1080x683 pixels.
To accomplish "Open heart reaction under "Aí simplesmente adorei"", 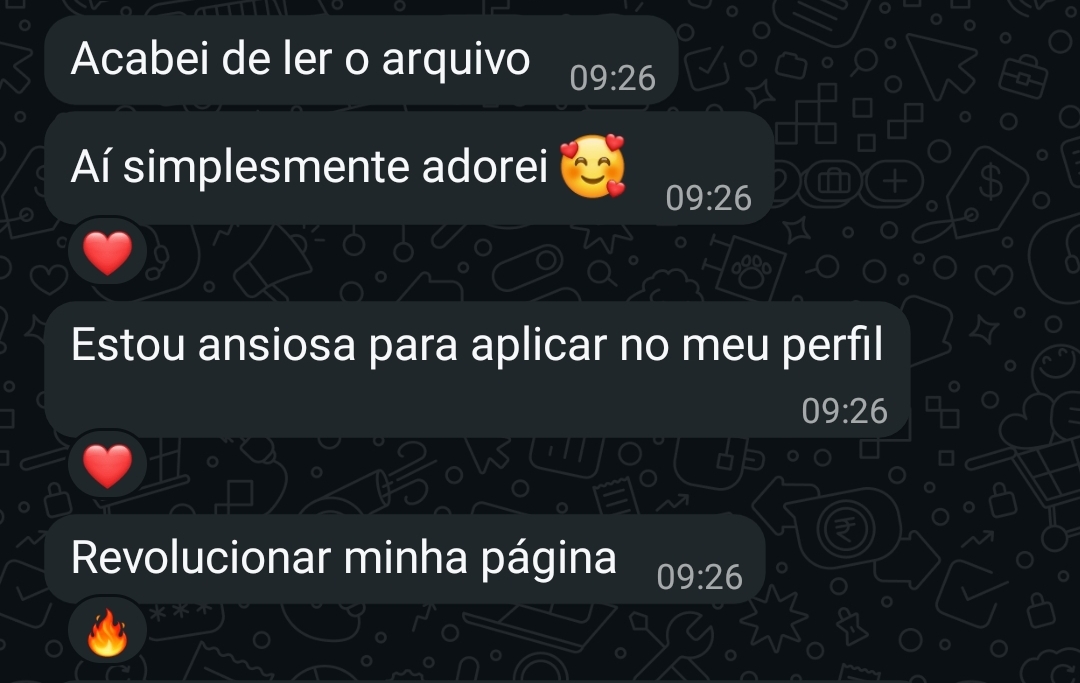I will pos(107,253).
